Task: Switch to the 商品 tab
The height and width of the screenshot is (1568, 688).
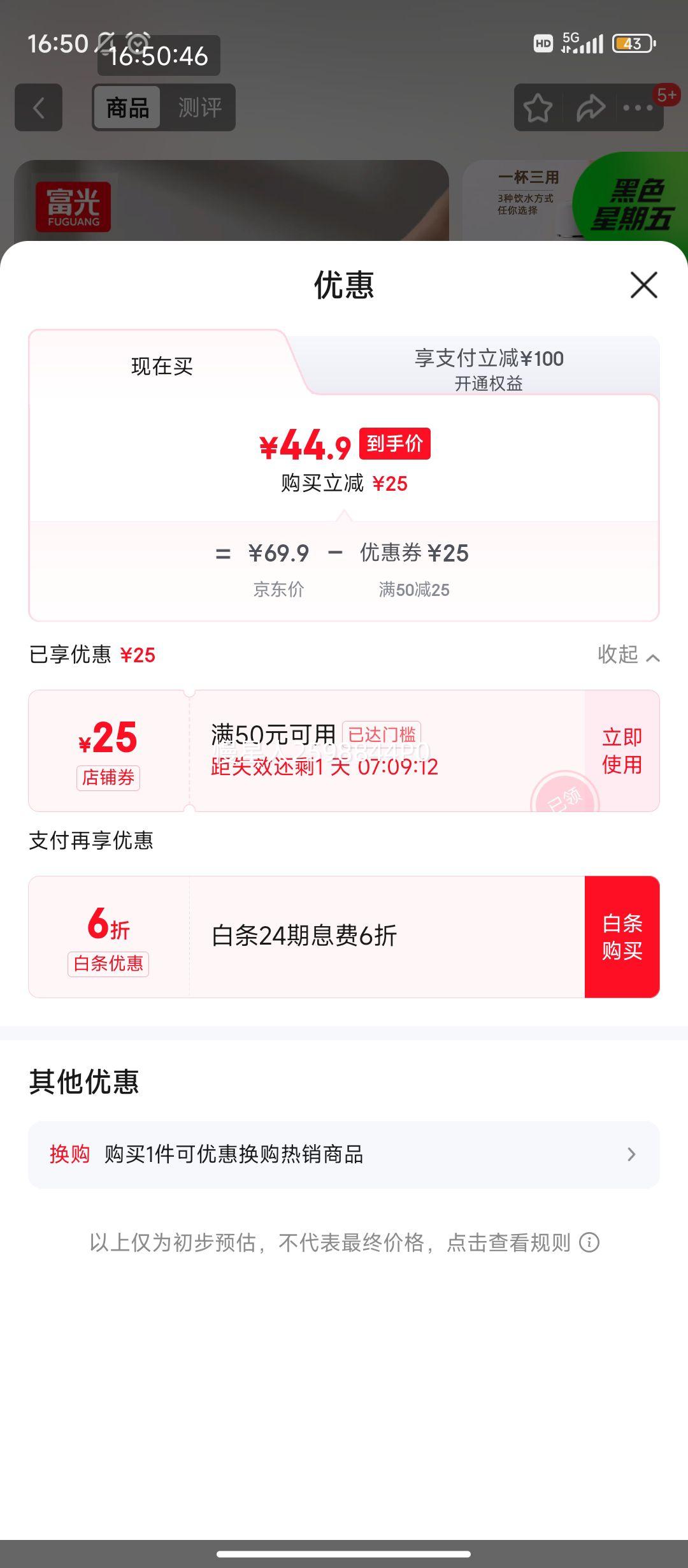Action: [x=125, y=108]
